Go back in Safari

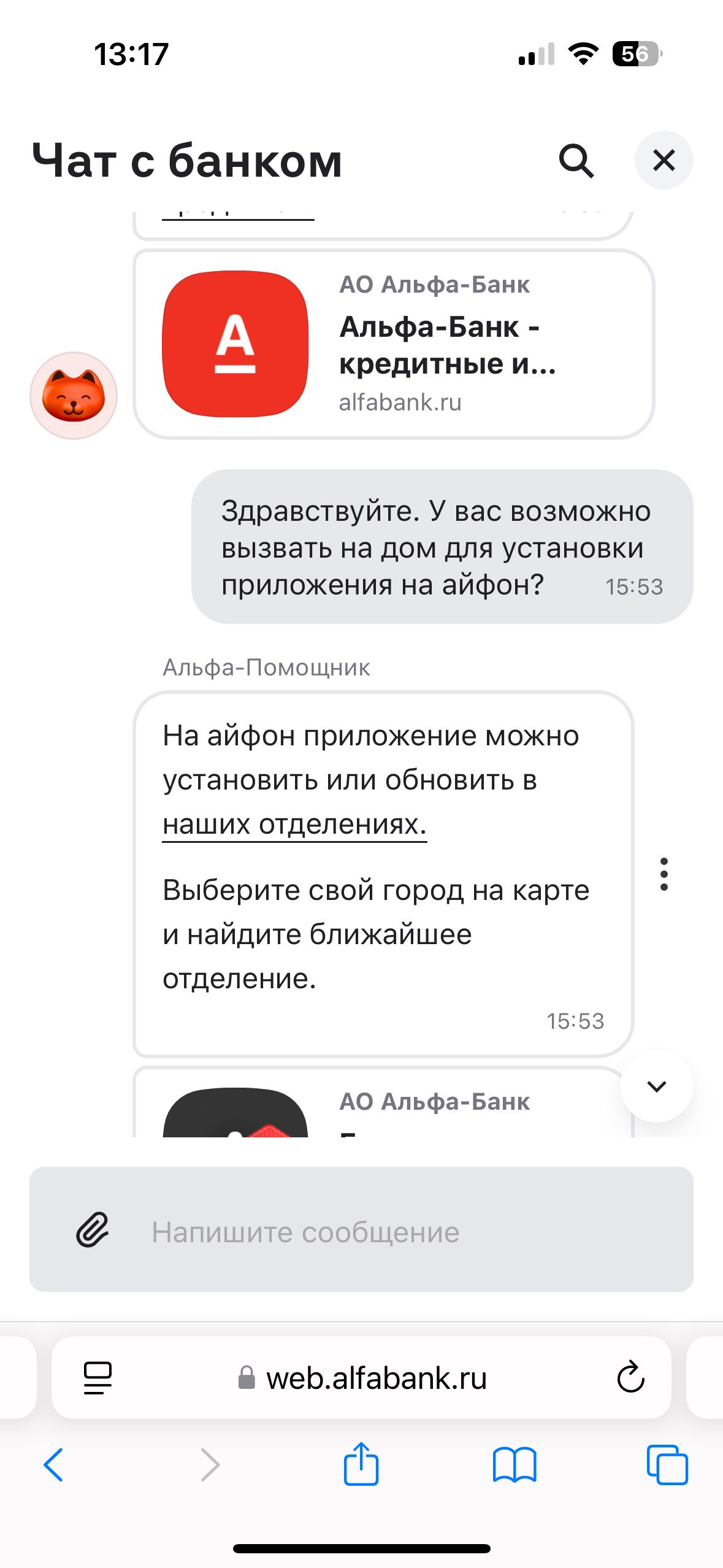point(53,1464)
